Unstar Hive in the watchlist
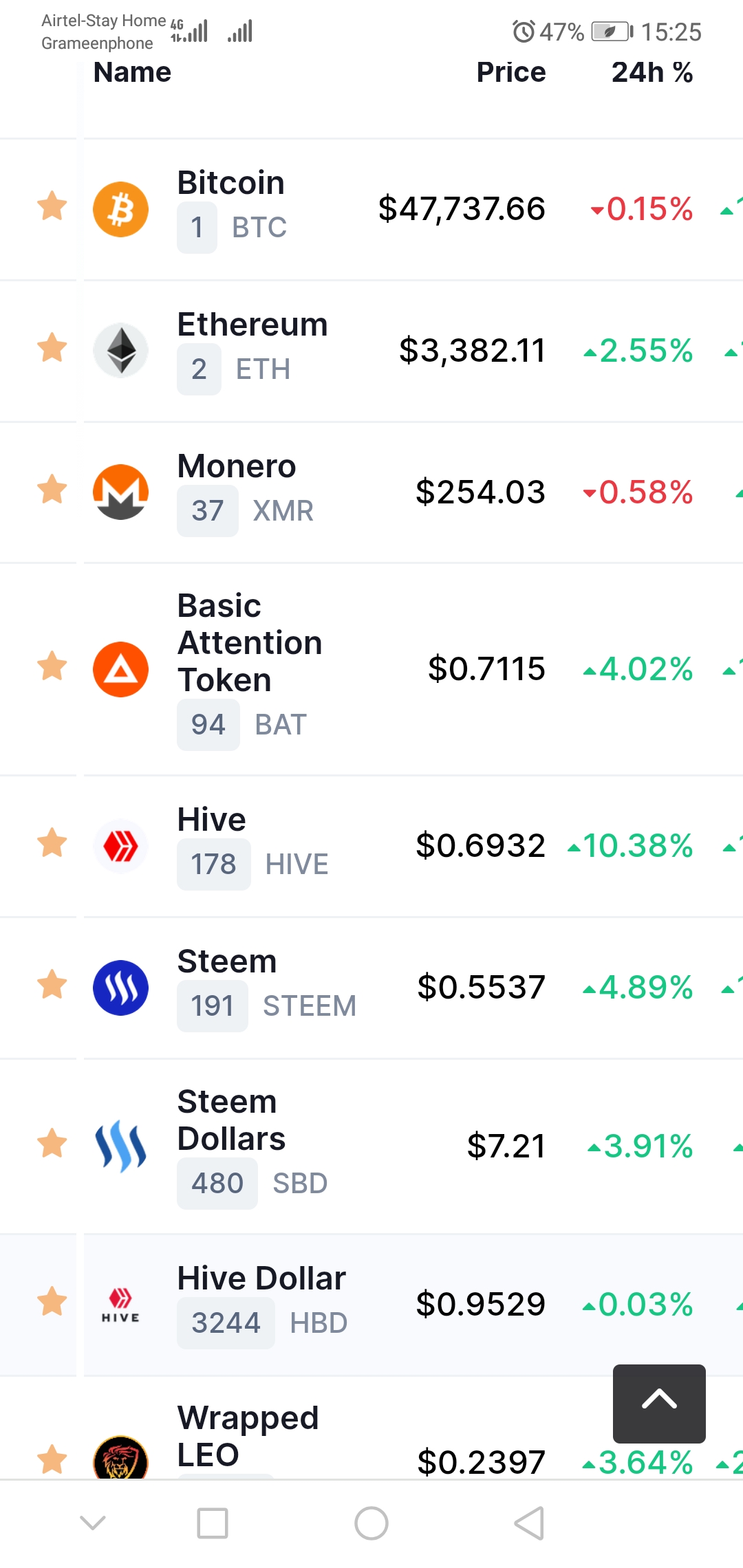This screenshot has width=743, height=1568. (52, 843)
